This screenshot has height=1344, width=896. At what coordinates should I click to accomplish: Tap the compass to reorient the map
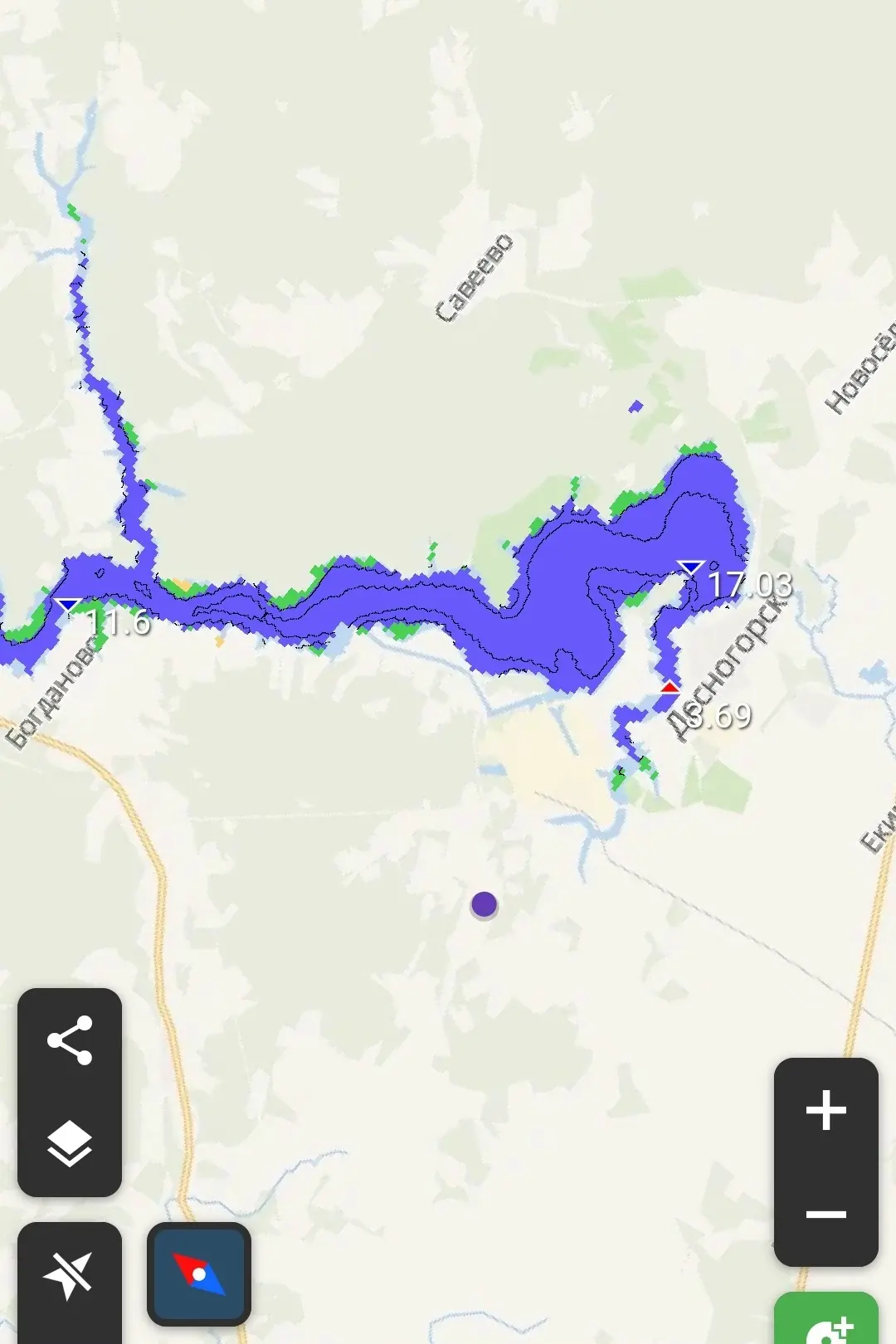[199, 1273]
